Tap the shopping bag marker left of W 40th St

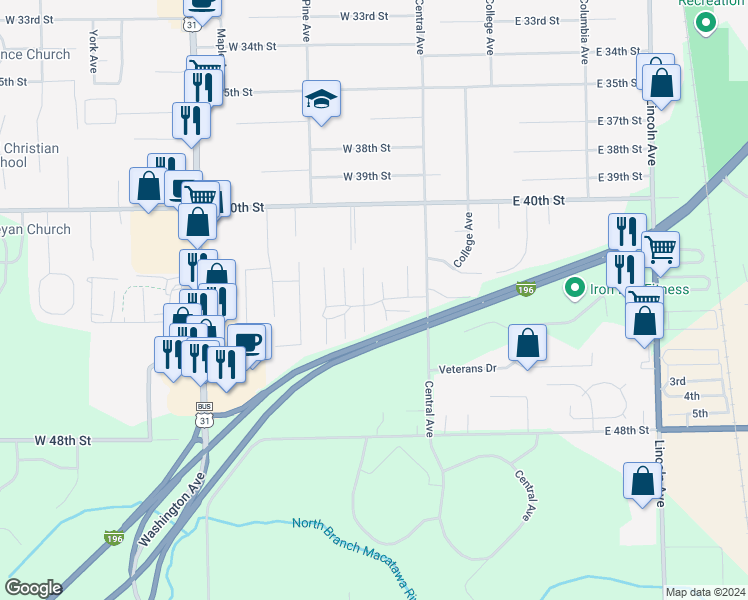tap(148, 186)
